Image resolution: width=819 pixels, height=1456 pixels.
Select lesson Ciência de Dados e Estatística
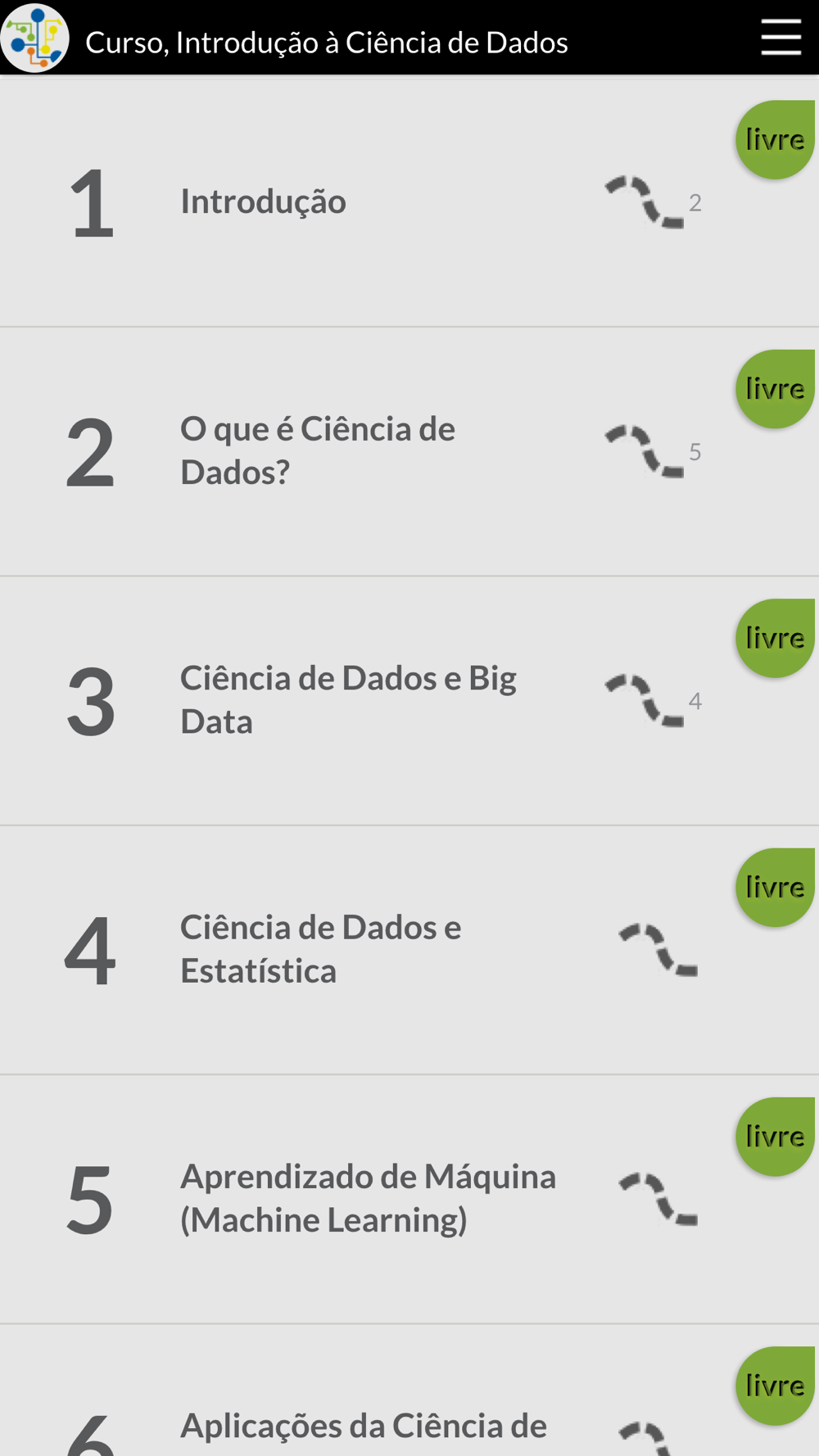tap(409, 950)
